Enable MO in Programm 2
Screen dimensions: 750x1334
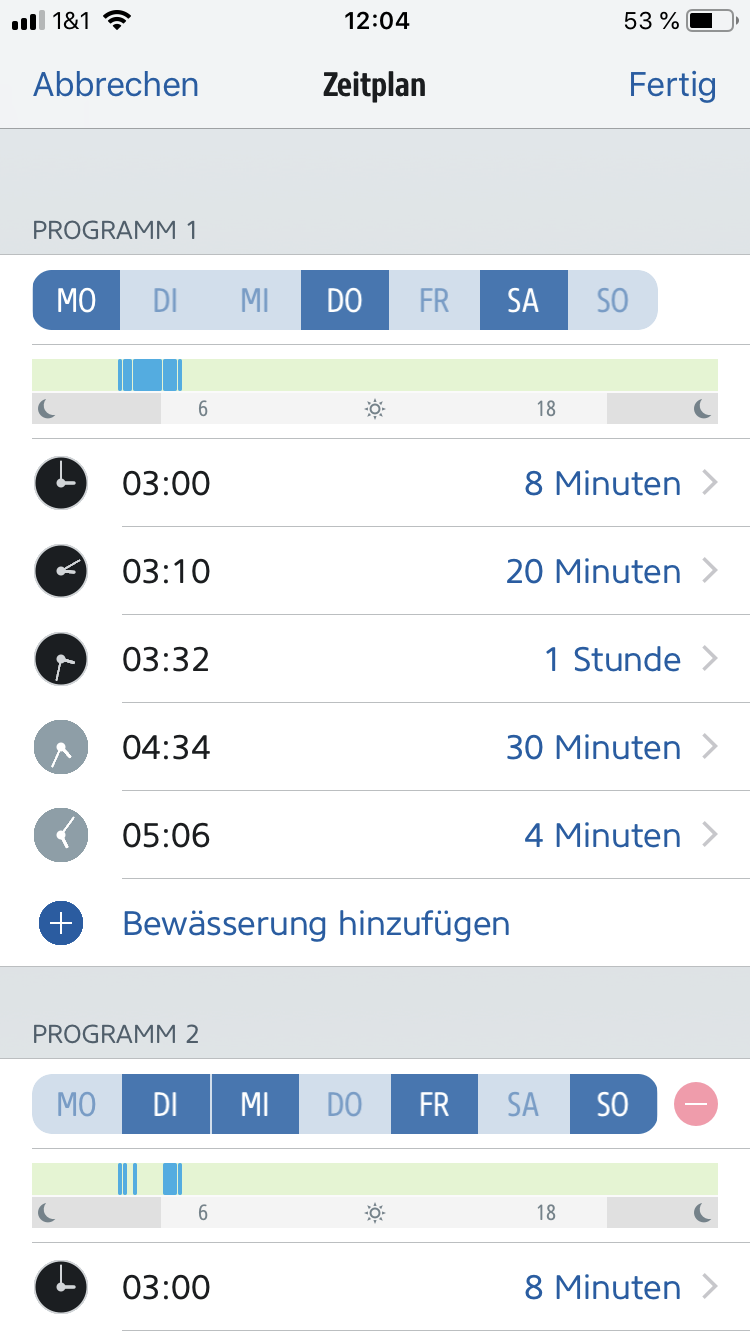76,1104
